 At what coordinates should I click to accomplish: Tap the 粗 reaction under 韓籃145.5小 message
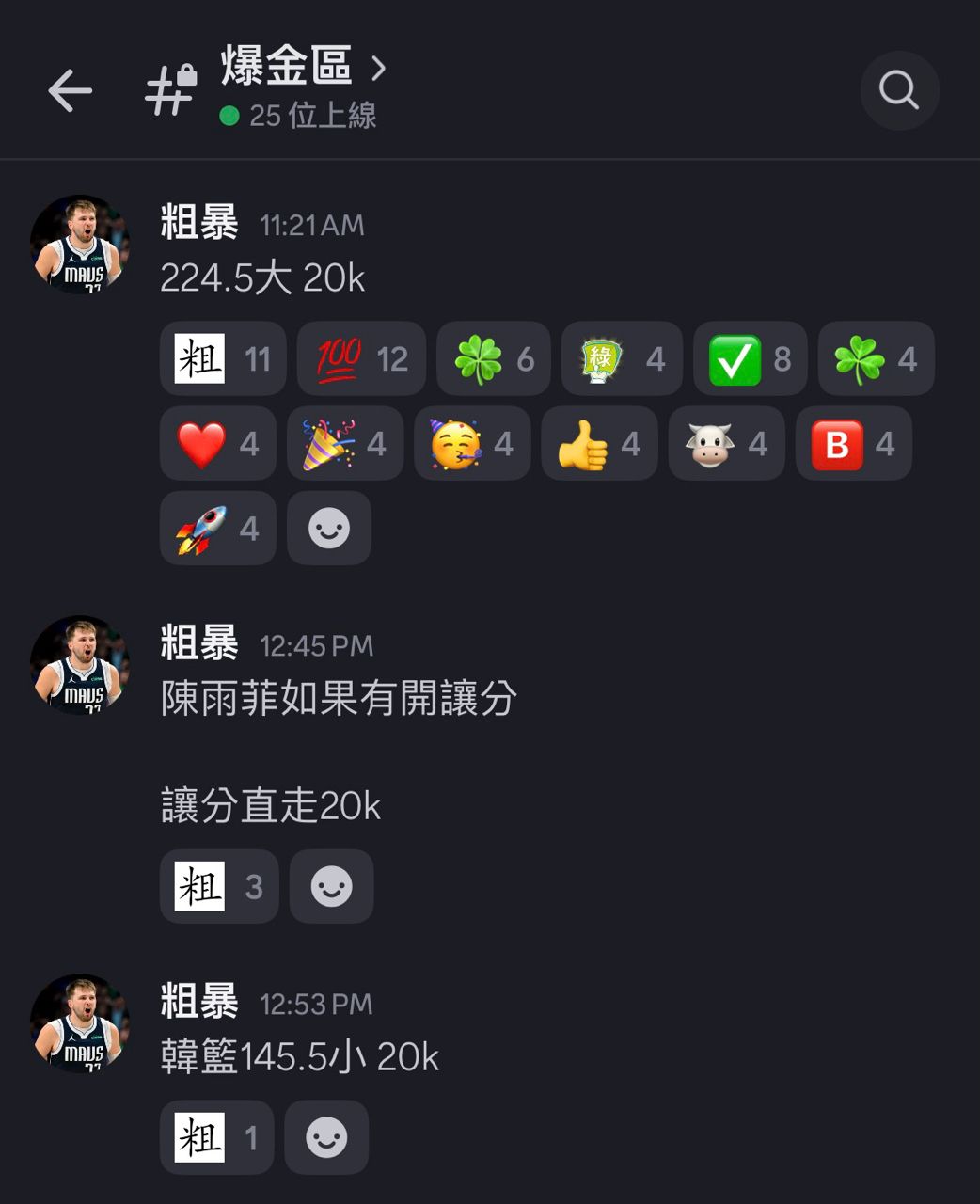216,1137
